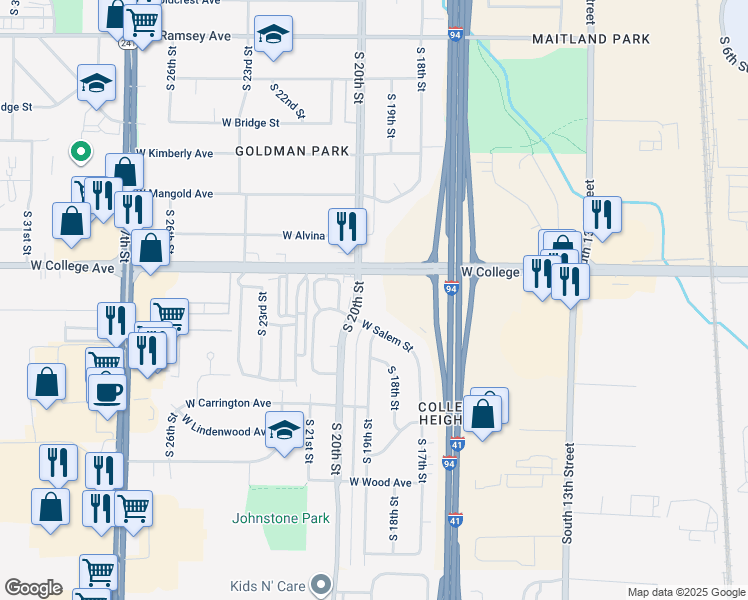Tap the school marker on W Lindenwood Ave

click(285, 429)
